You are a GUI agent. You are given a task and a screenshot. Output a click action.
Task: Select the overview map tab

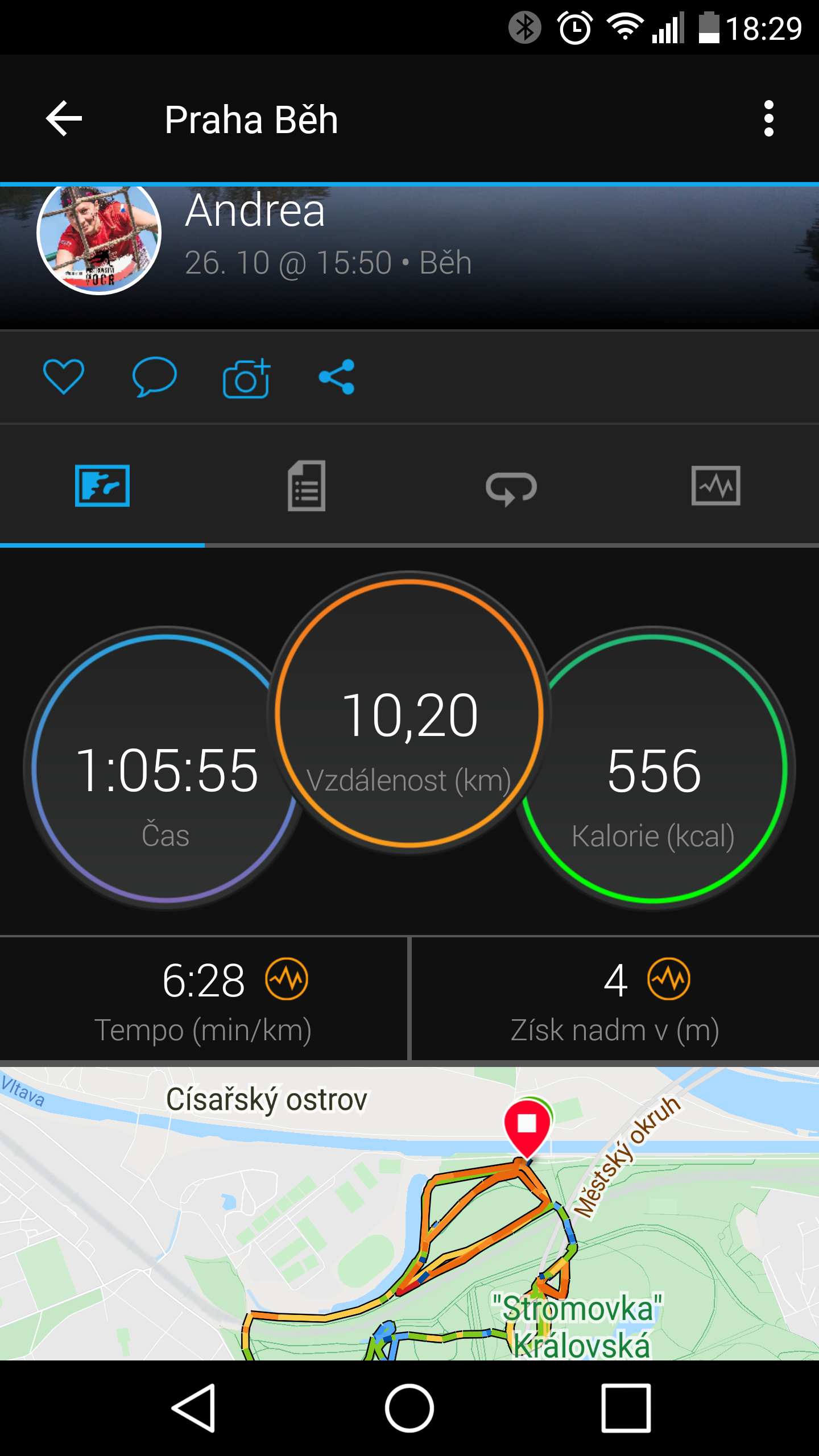[x=102, y=486]
